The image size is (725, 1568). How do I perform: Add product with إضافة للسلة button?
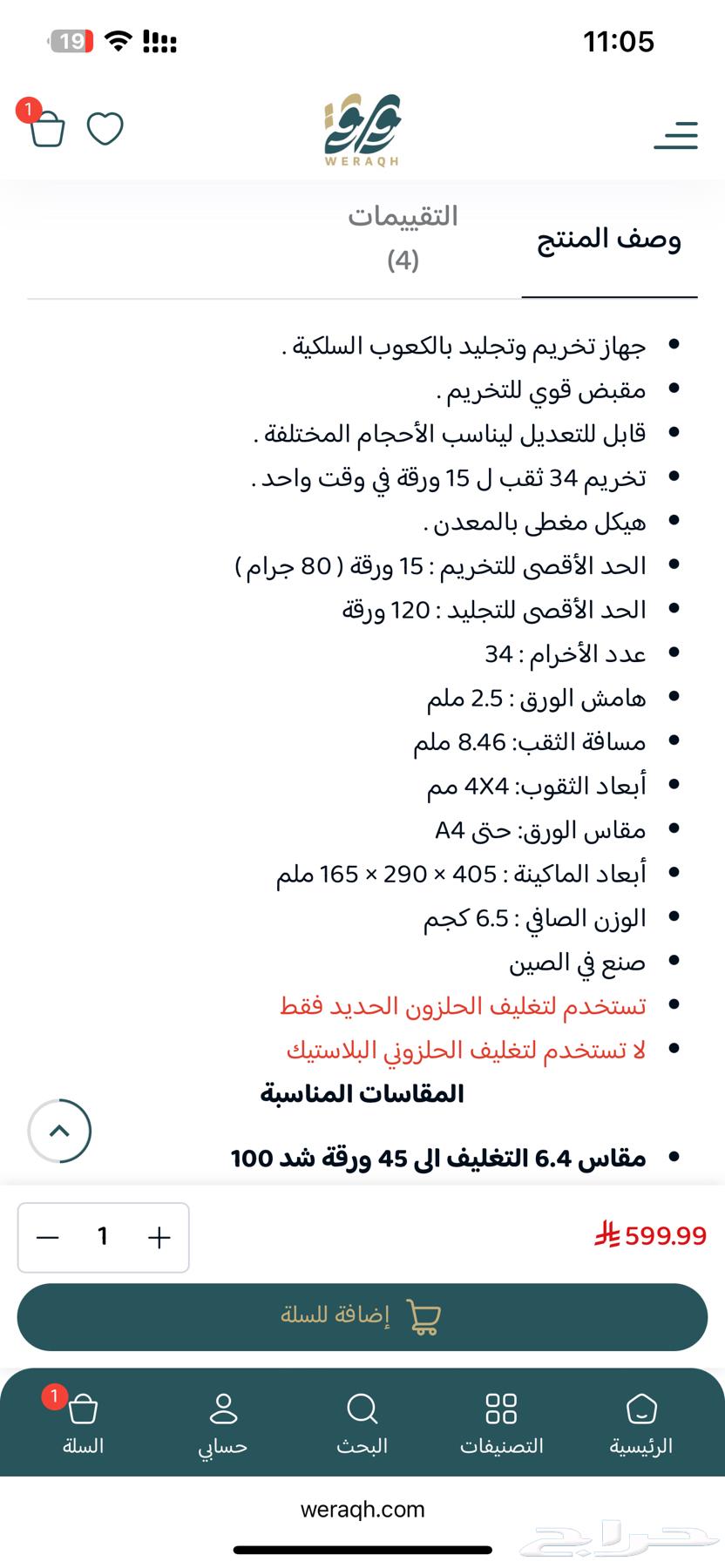click(x=362, y=1316)
